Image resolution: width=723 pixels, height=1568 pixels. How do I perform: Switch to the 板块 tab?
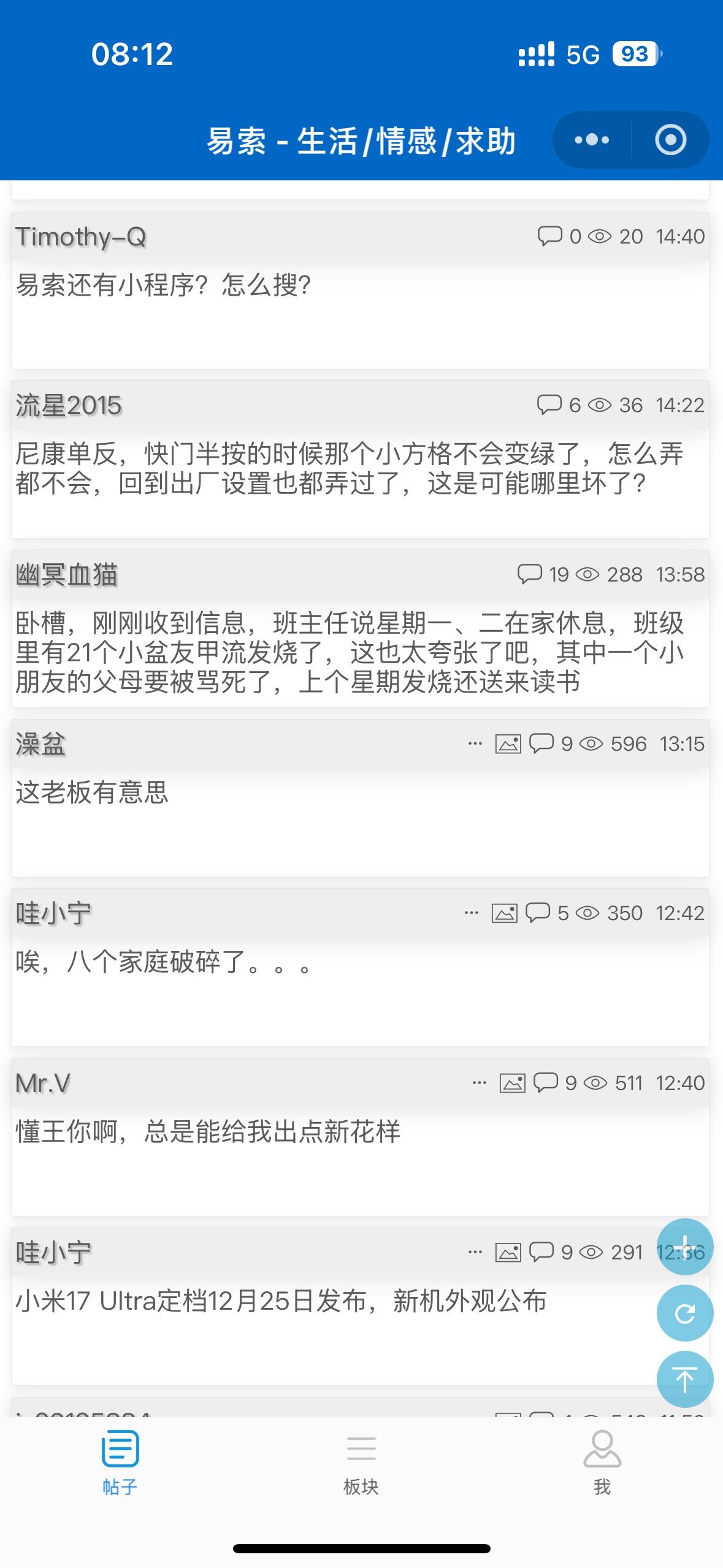361,1462
